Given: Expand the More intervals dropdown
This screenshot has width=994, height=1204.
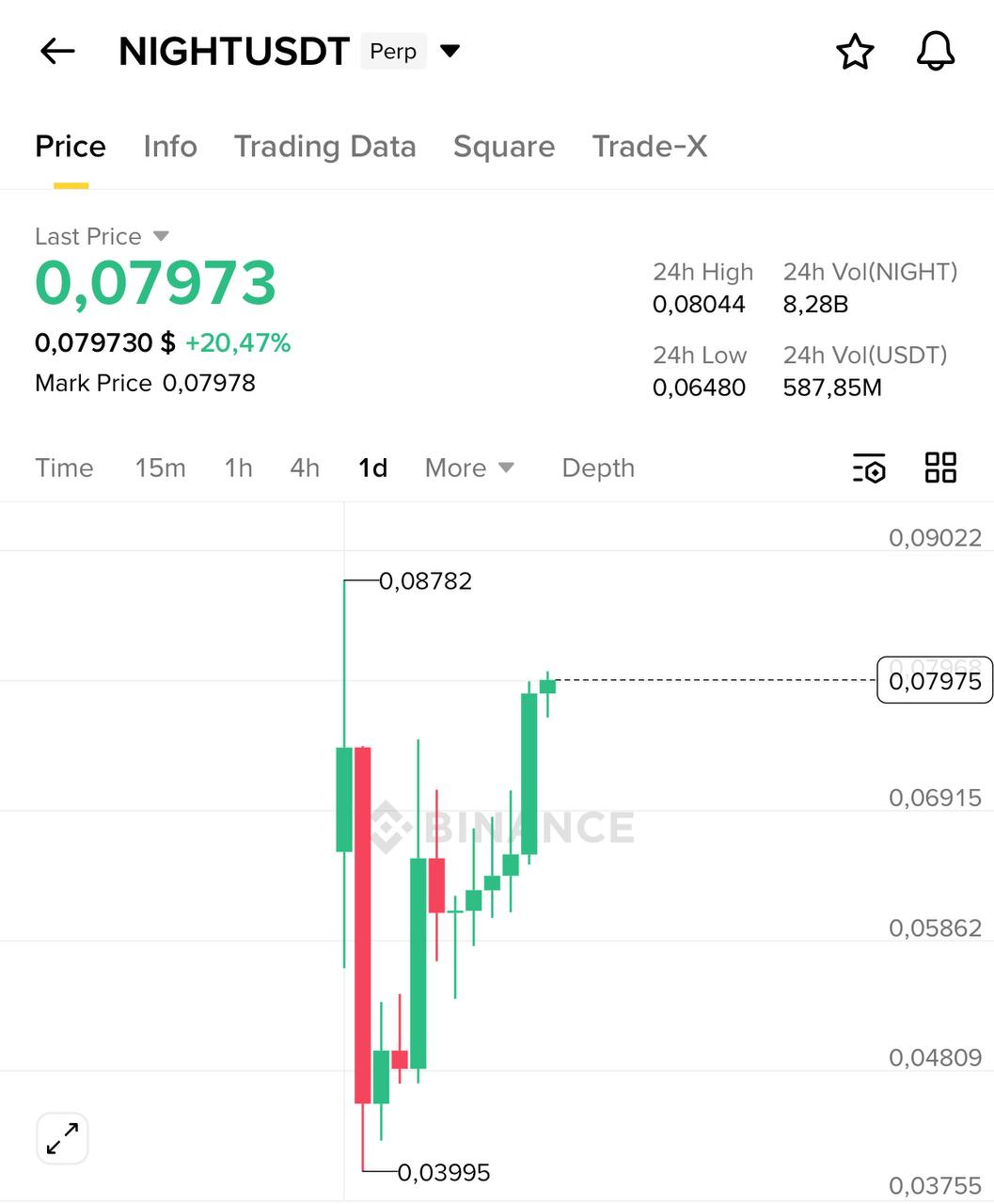Looking at the screenshot, I should tap(469, 467).
